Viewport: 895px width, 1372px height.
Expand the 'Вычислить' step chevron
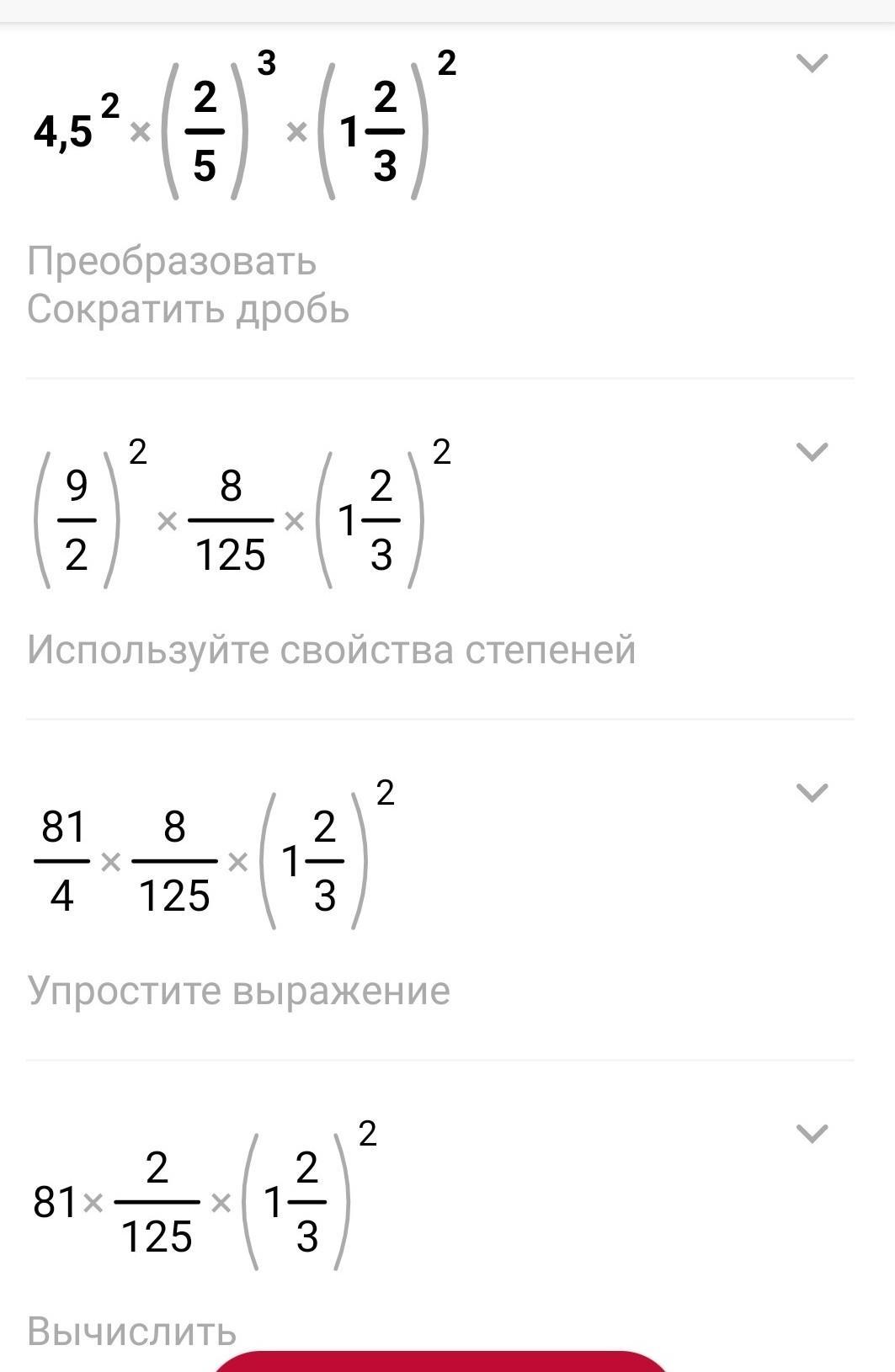[812, 1134]
